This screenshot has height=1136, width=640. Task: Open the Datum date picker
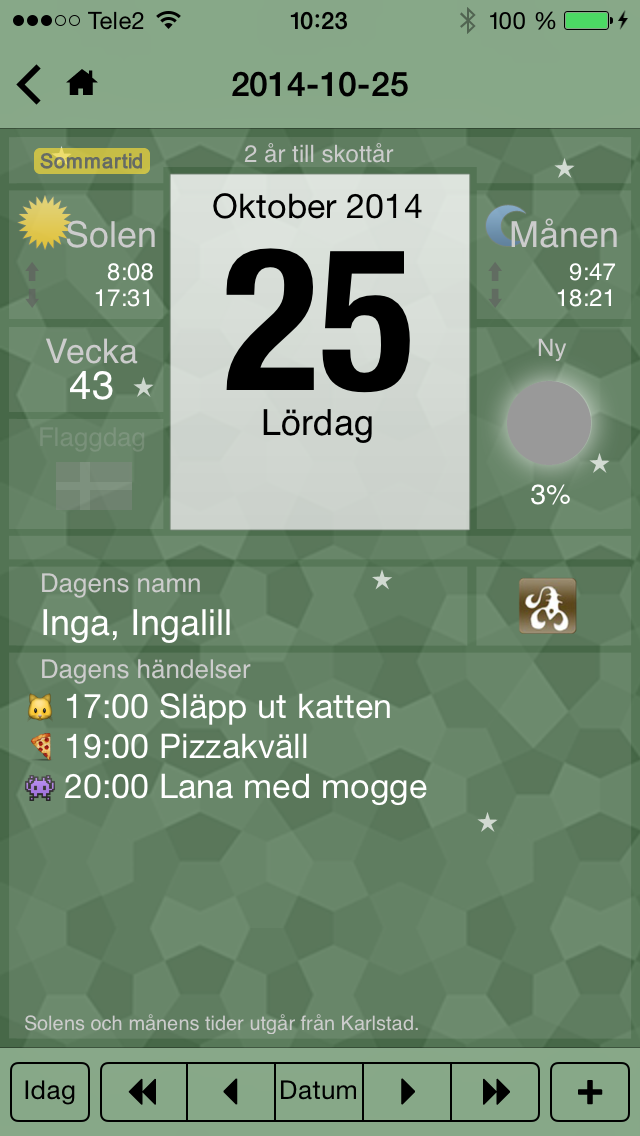tap(319, 1092)
